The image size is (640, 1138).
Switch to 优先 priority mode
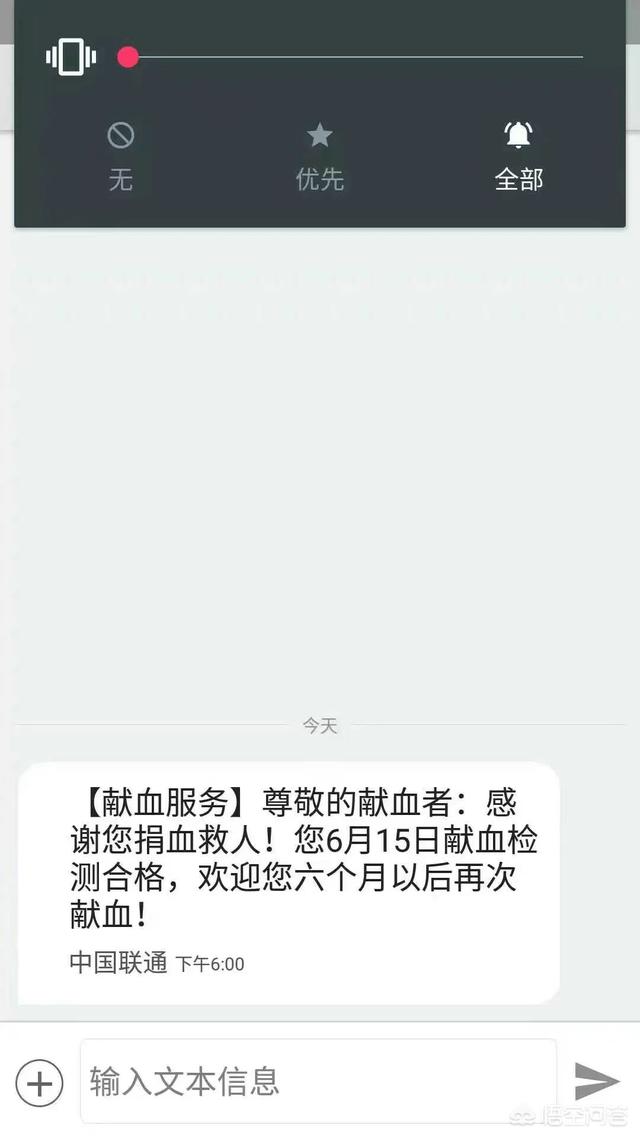[x=320, y=156]
